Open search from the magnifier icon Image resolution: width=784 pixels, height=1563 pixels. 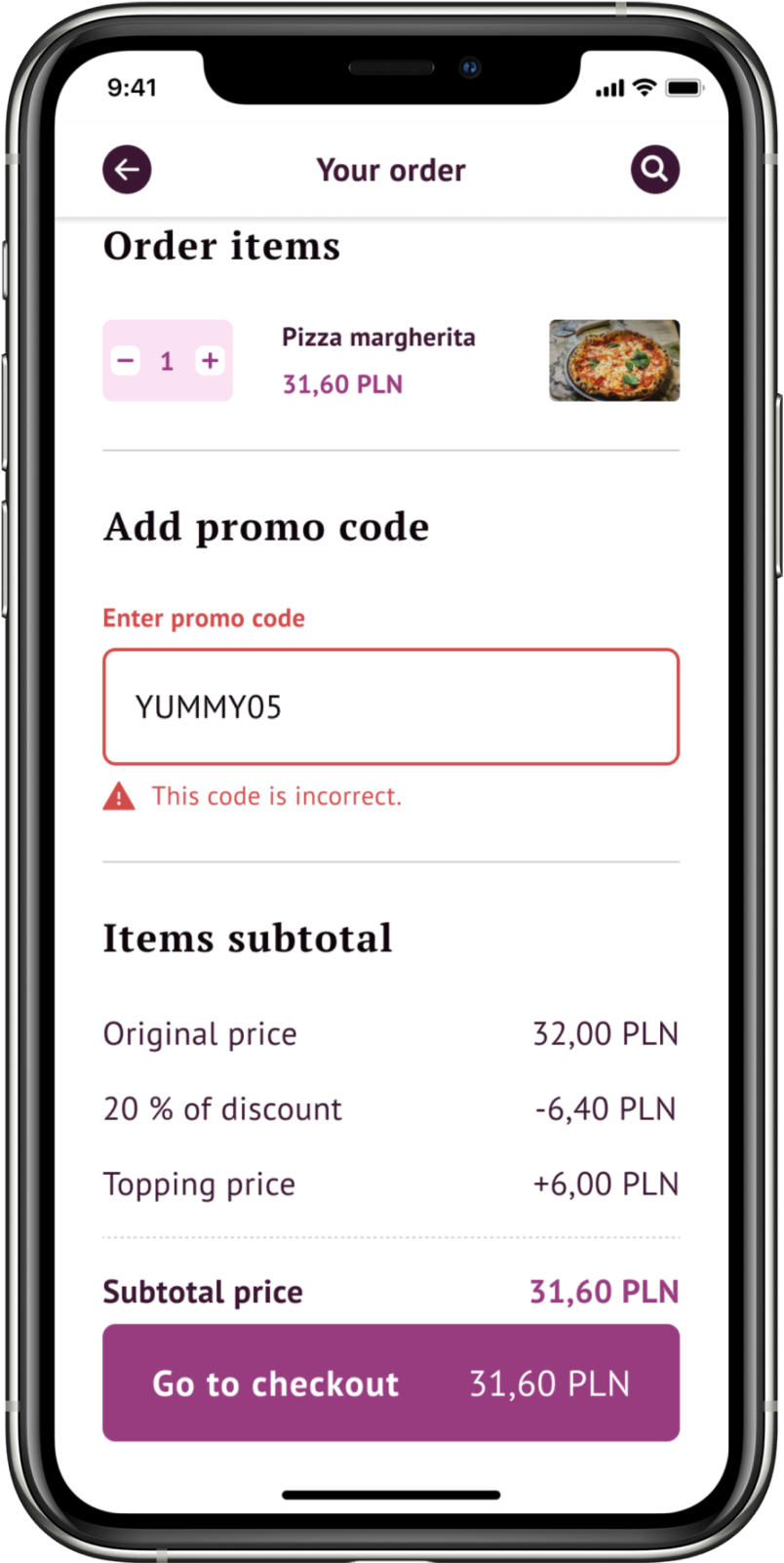[x=654, y=170]
